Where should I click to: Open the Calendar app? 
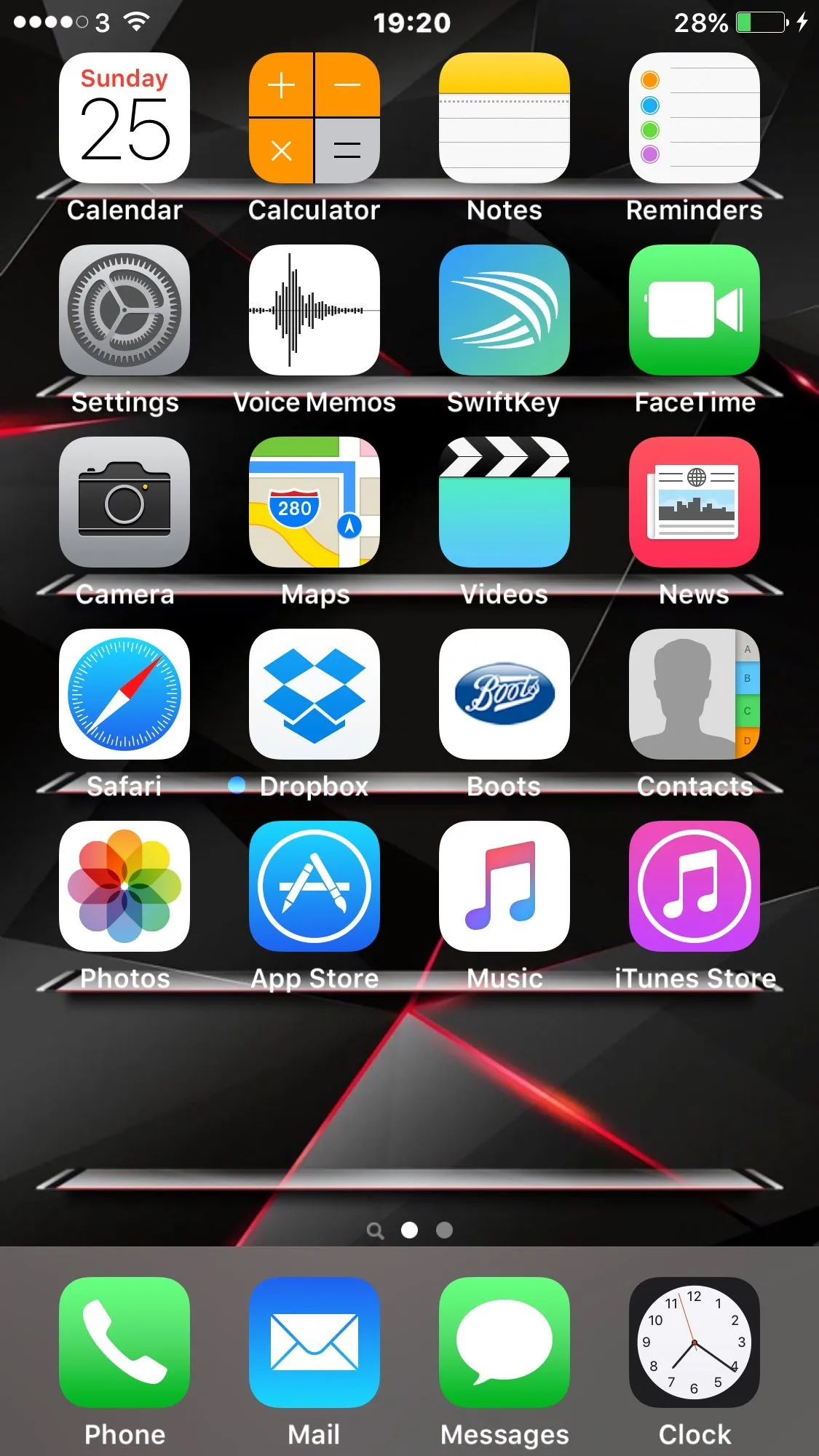(124, 118)
